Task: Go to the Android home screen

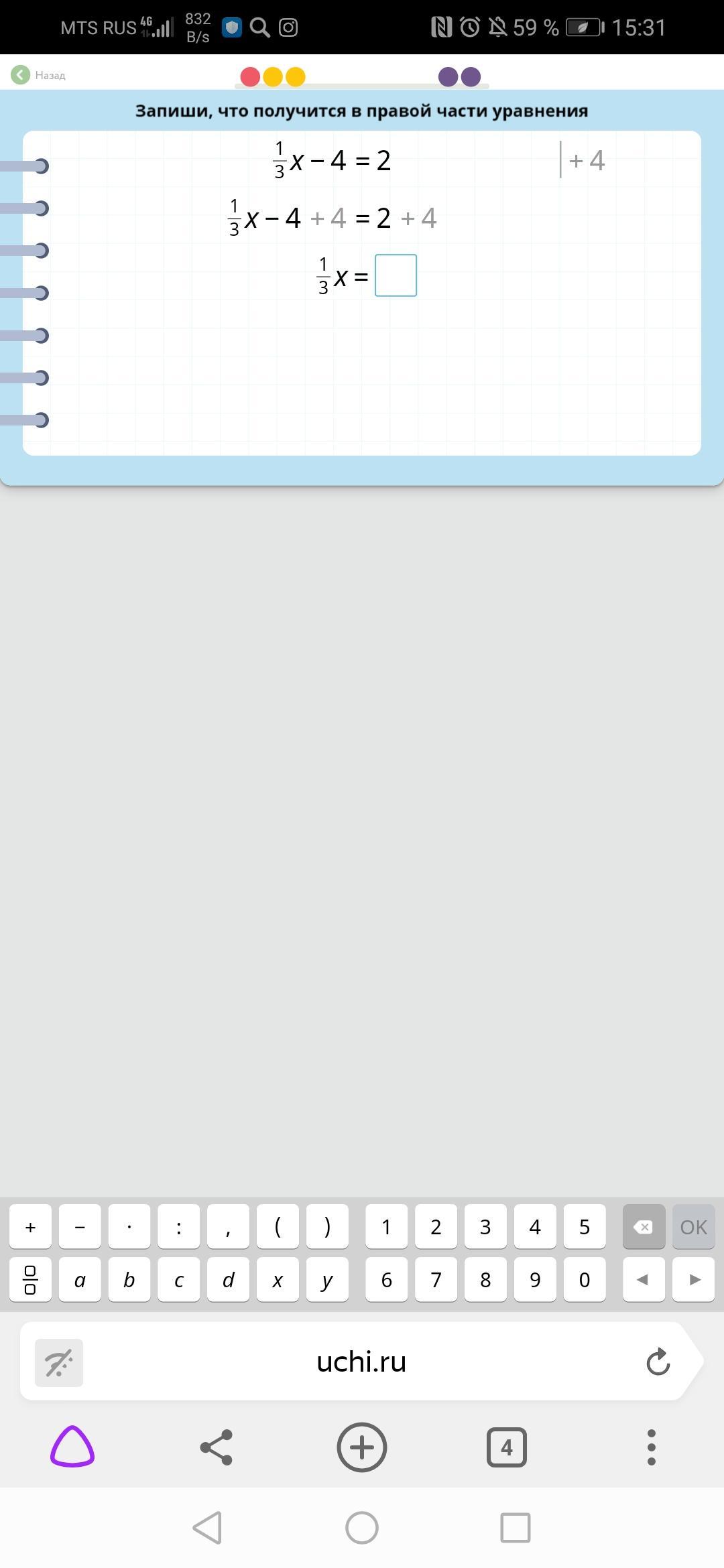Action: tap(362, 1528)
